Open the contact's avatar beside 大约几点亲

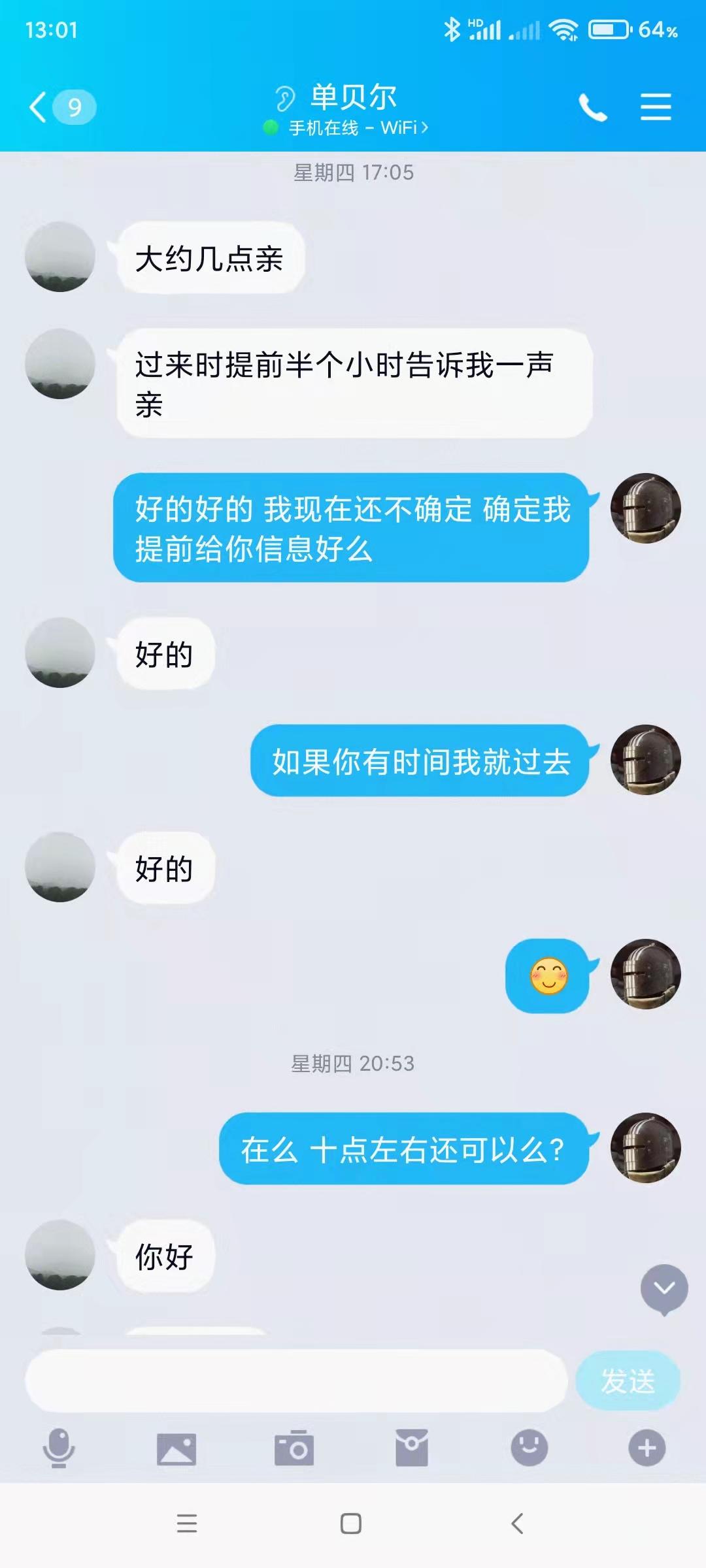click(x=60, y=257)
